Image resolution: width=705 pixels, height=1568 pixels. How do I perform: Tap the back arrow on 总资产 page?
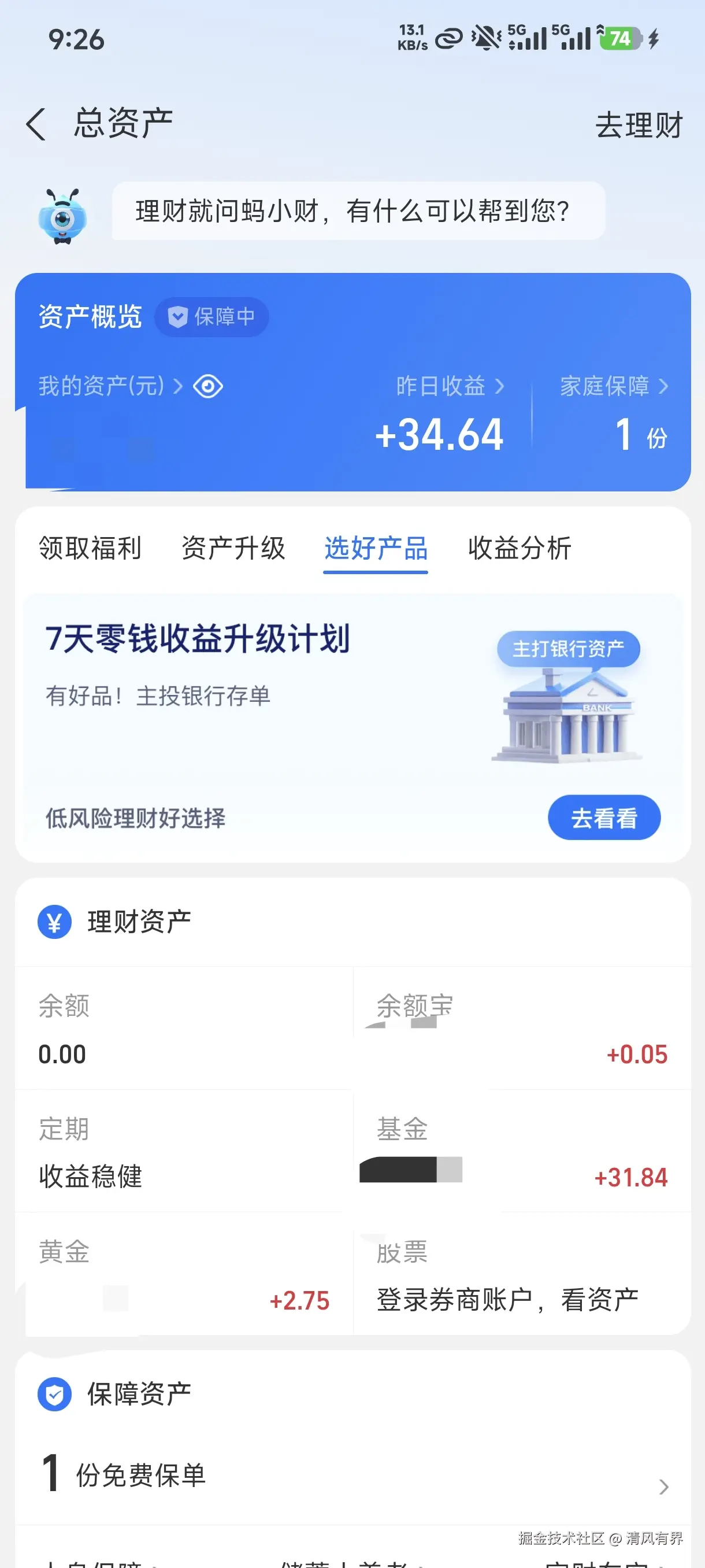tap(36, 123)
